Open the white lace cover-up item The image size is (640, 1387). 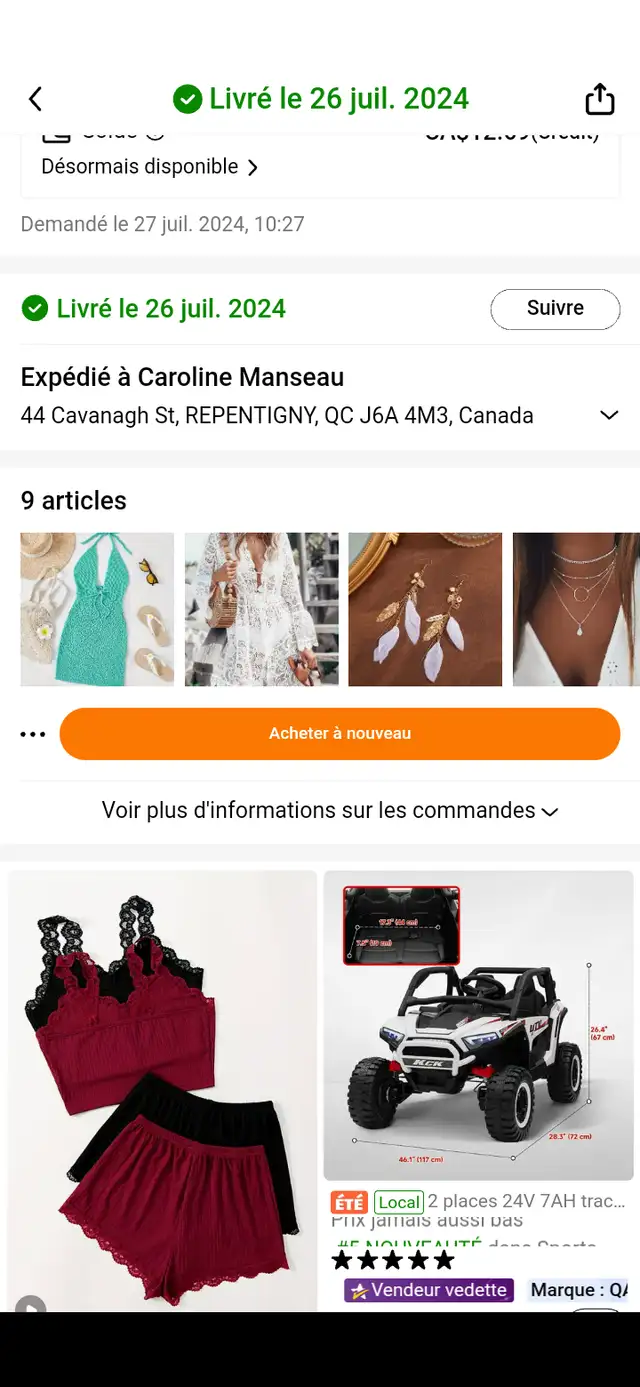pyautogui.click(x=261, y=609)
